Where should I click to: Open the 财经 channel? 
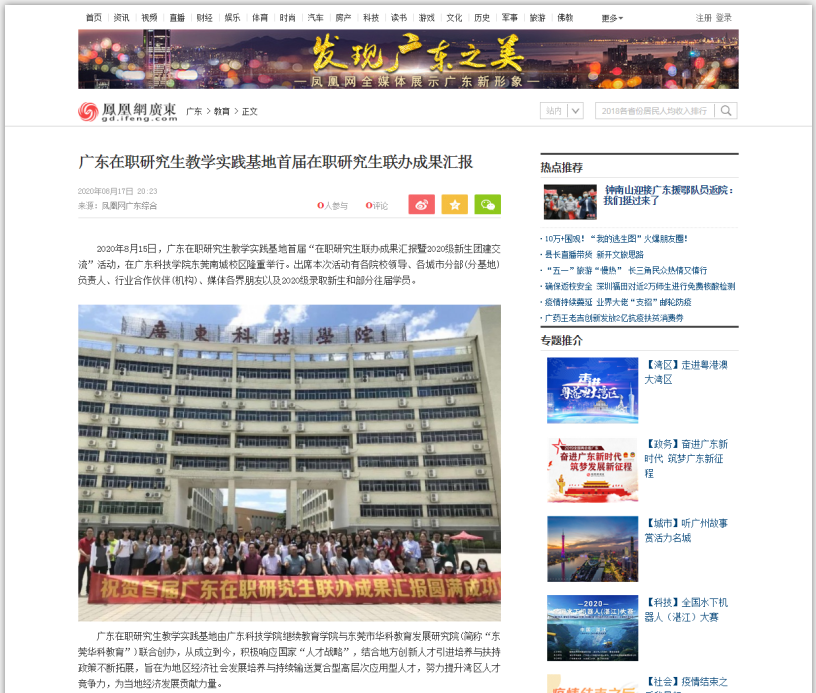click(204, 18)
